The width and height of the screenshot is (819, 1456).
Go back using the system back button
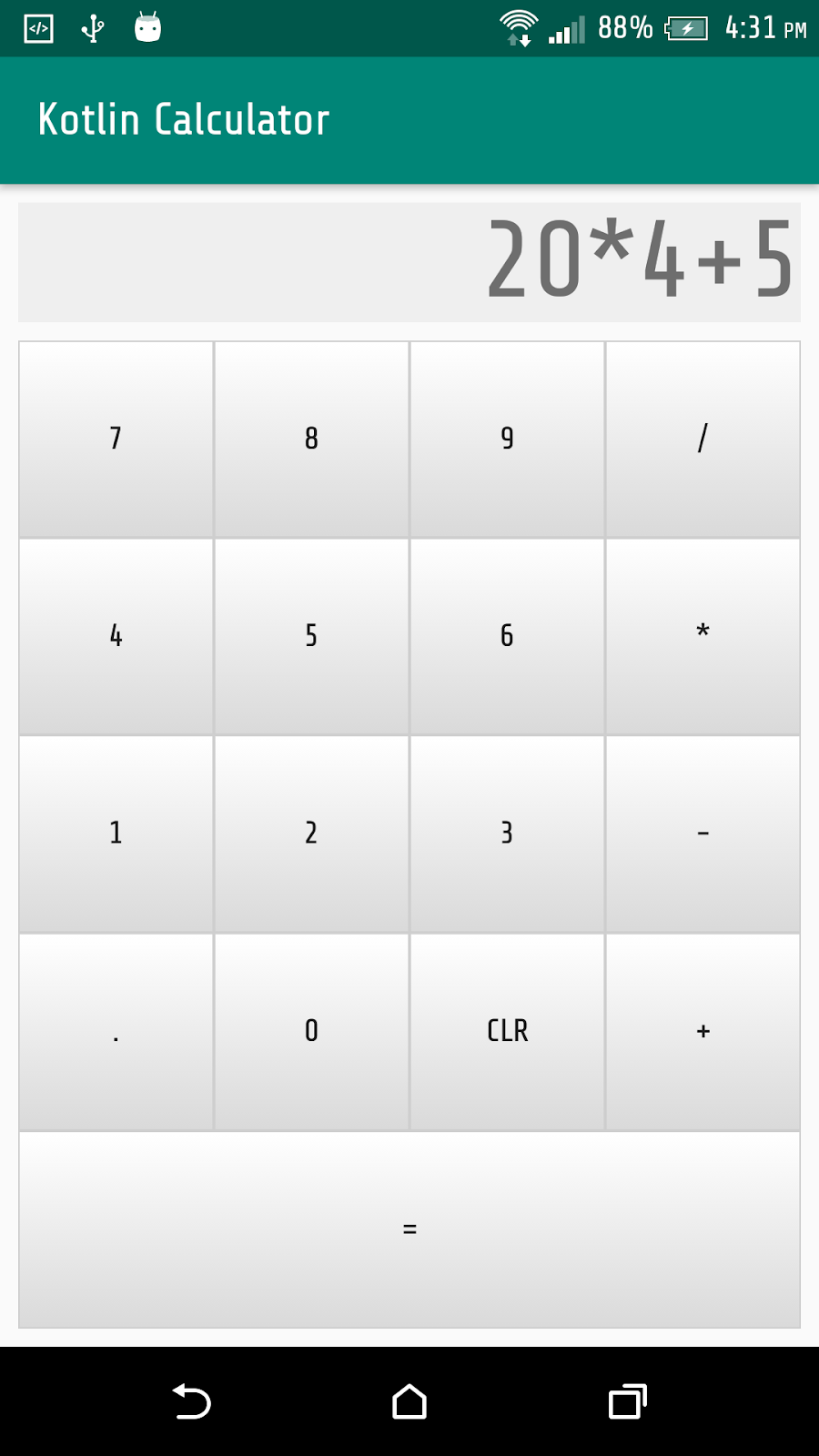[192, 1401]
